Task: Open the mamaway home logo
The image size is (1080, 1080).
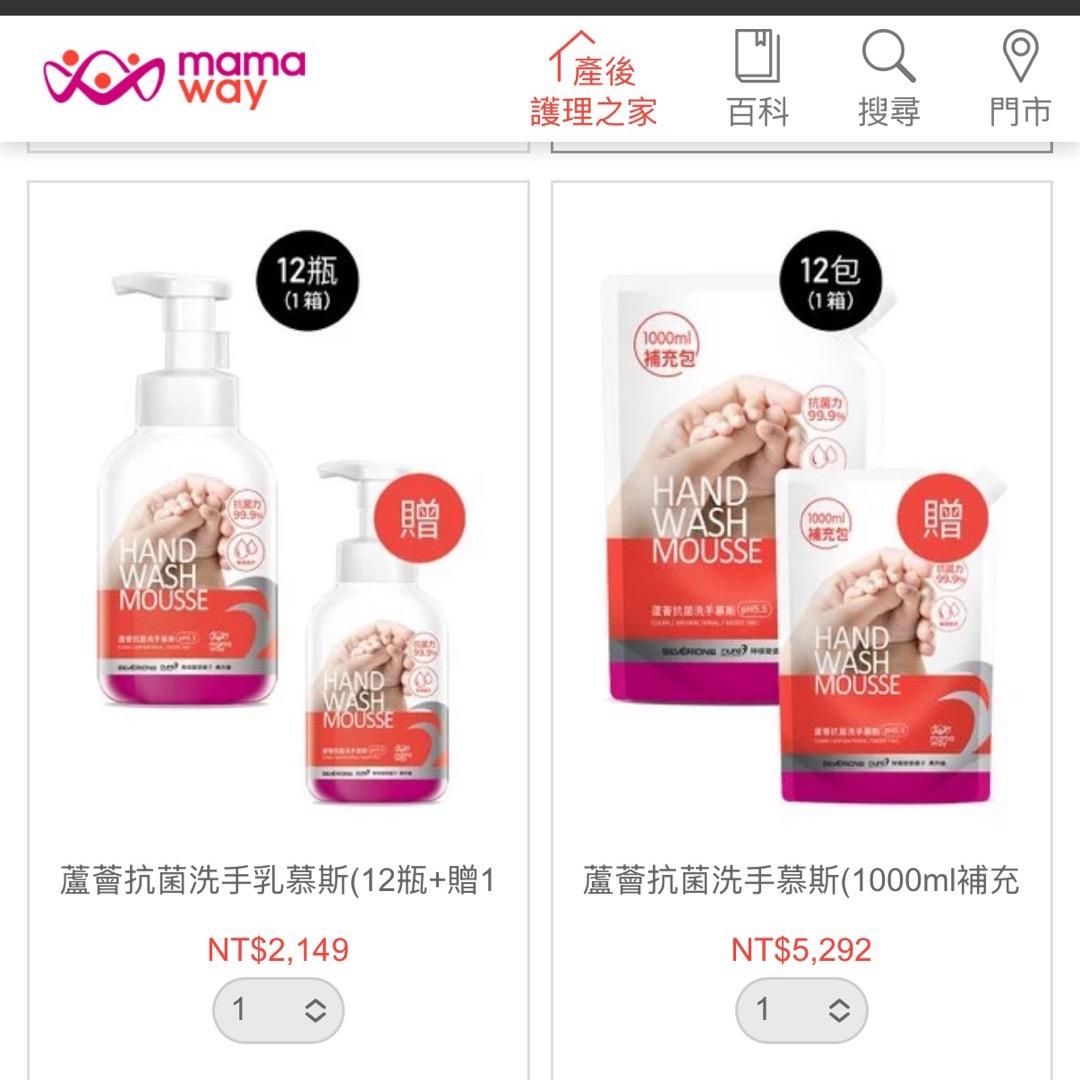Action: point(174,77)
